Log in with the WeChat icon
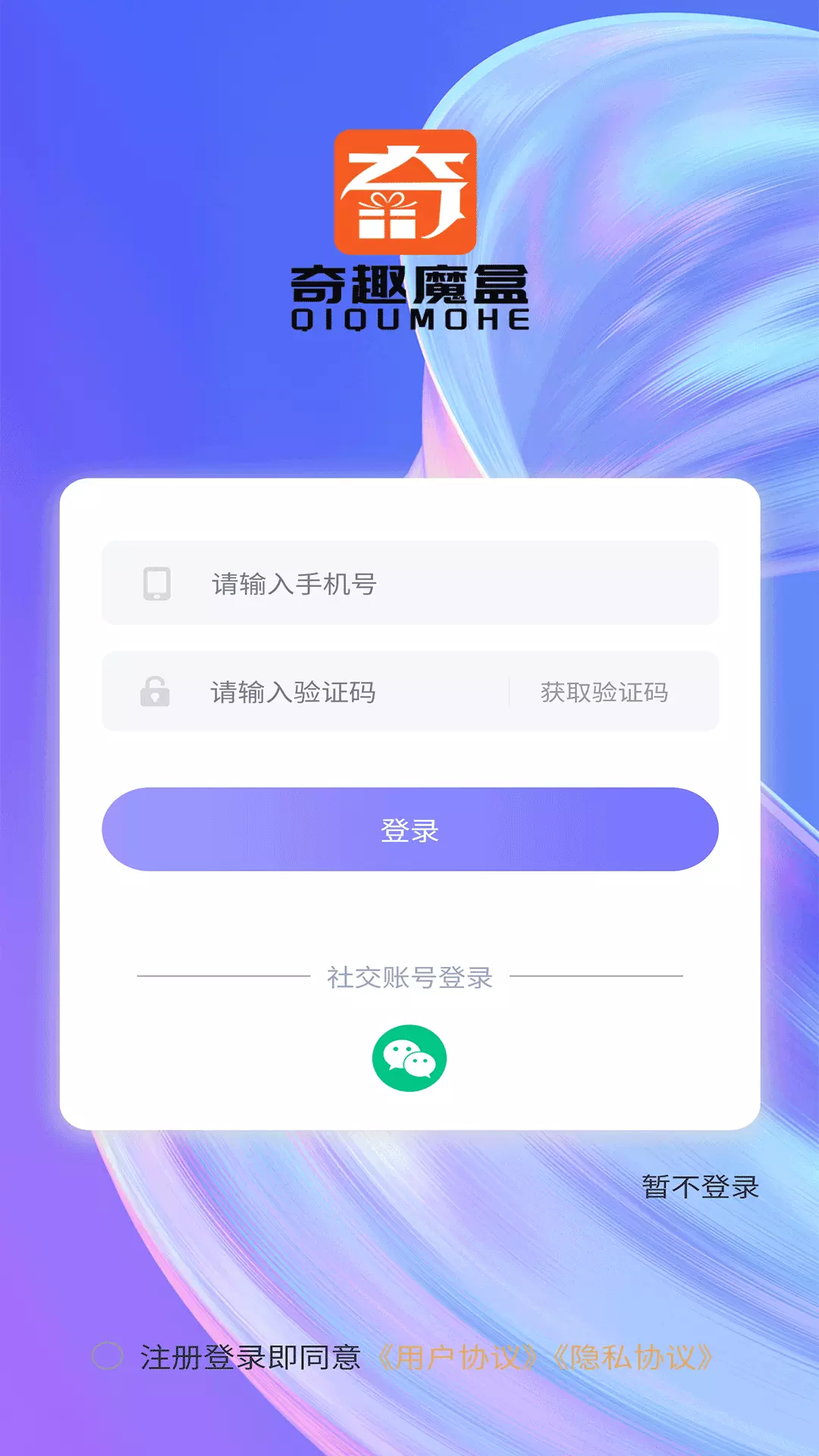Viewport: 819px width, 1456px height. click(409, 1059)
